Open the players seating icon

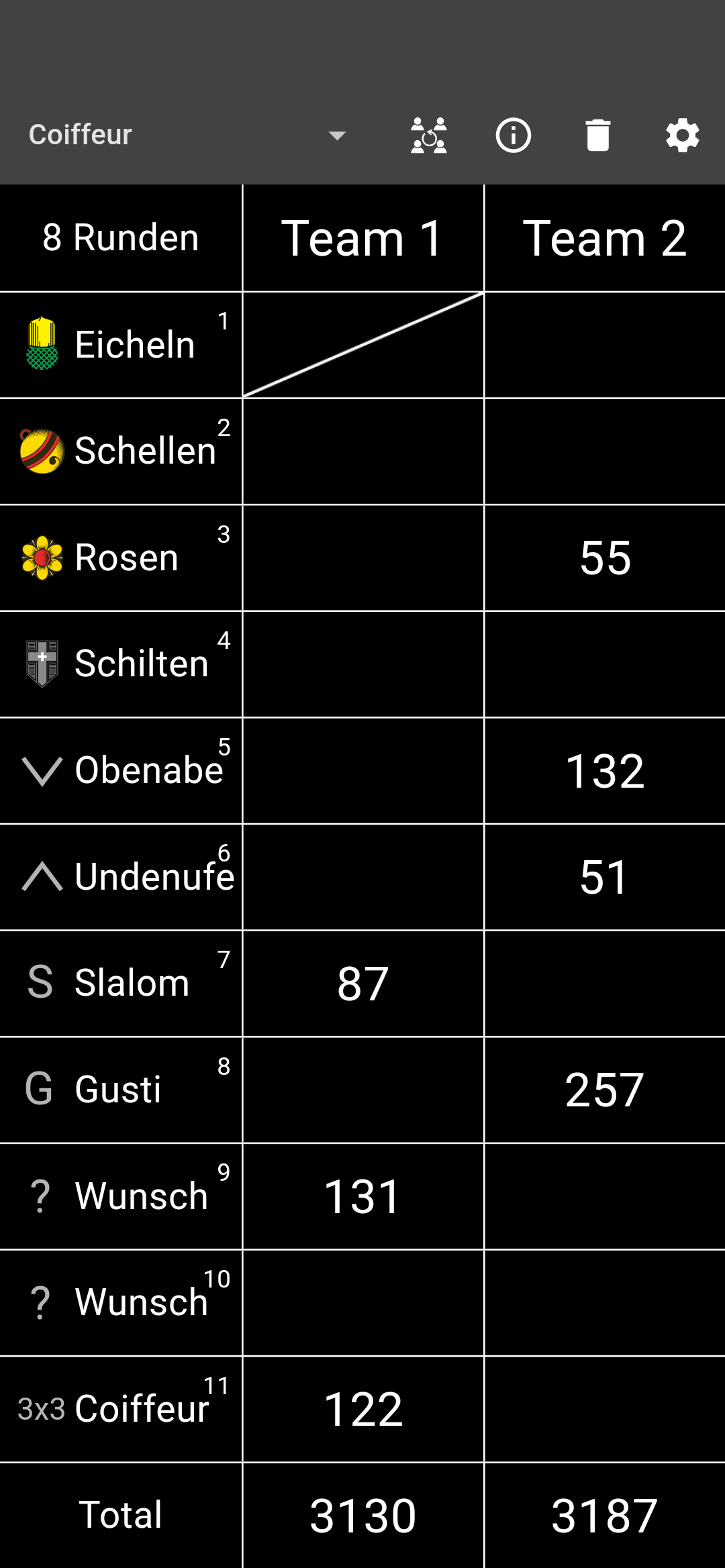[429, 135]
